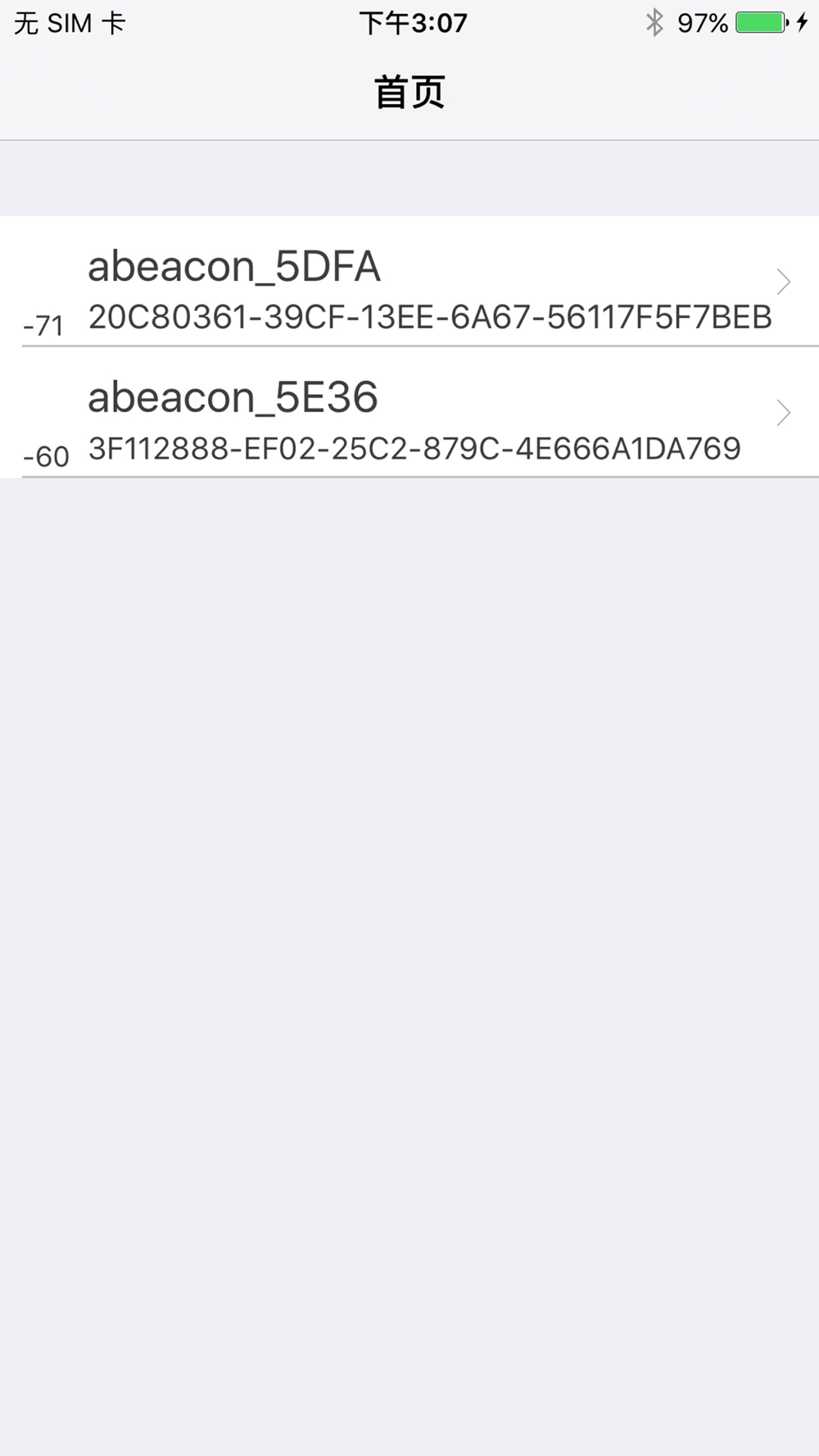Open the abeacon_5DFA device row
The image size is (819, 1456).
409,283
